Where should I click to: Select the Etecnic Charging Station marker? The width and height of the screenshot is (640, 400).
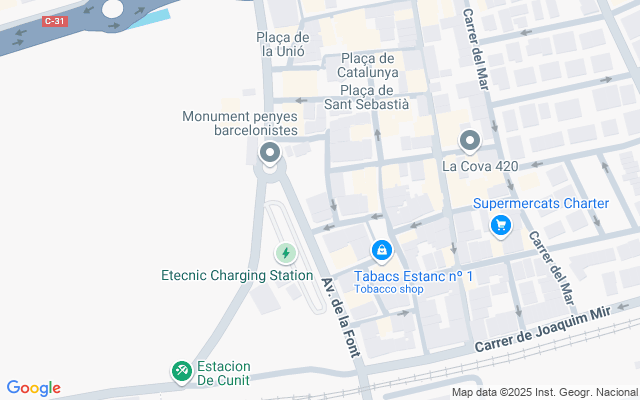point(286,253)
